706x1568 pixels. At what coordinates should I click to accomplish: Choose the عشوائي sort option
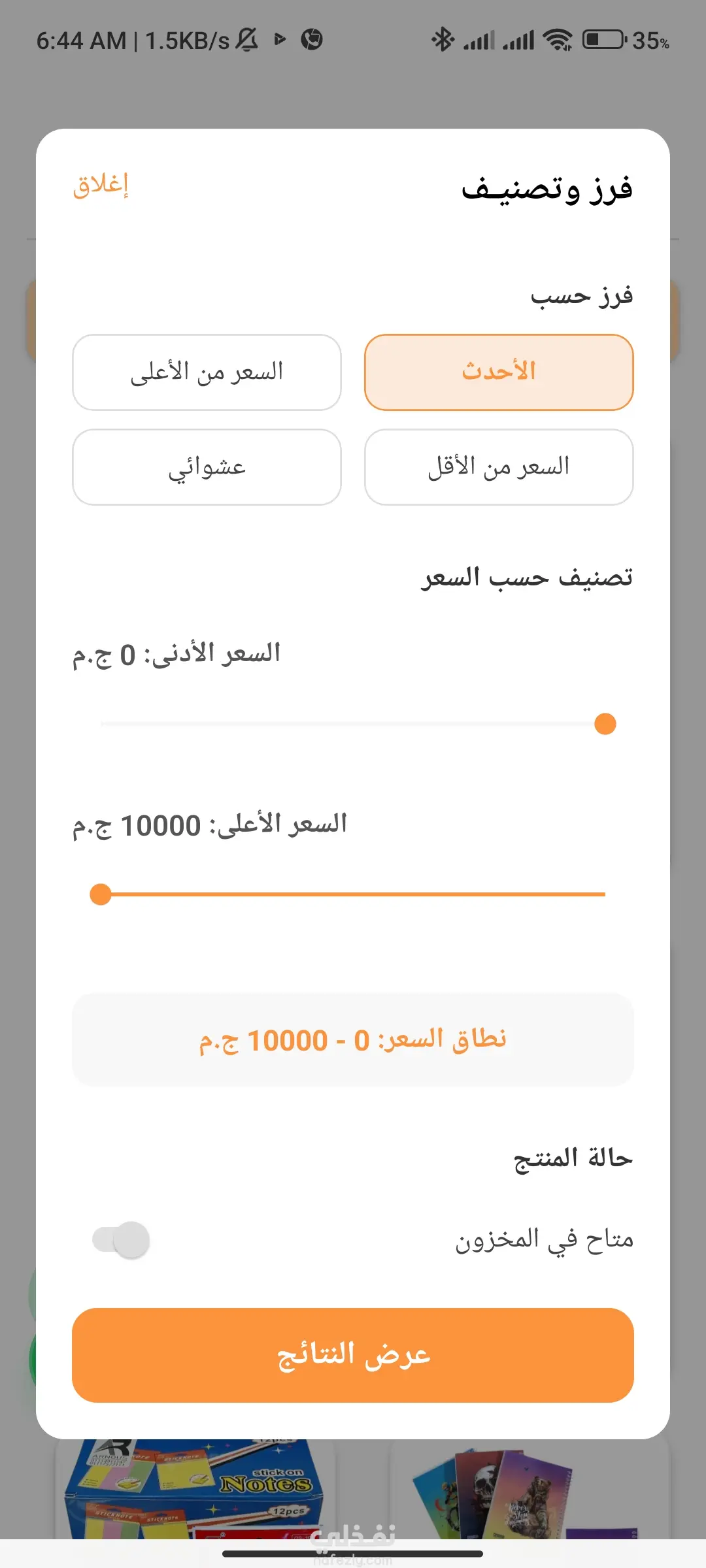pyautogui.click(x=207, y=467)
